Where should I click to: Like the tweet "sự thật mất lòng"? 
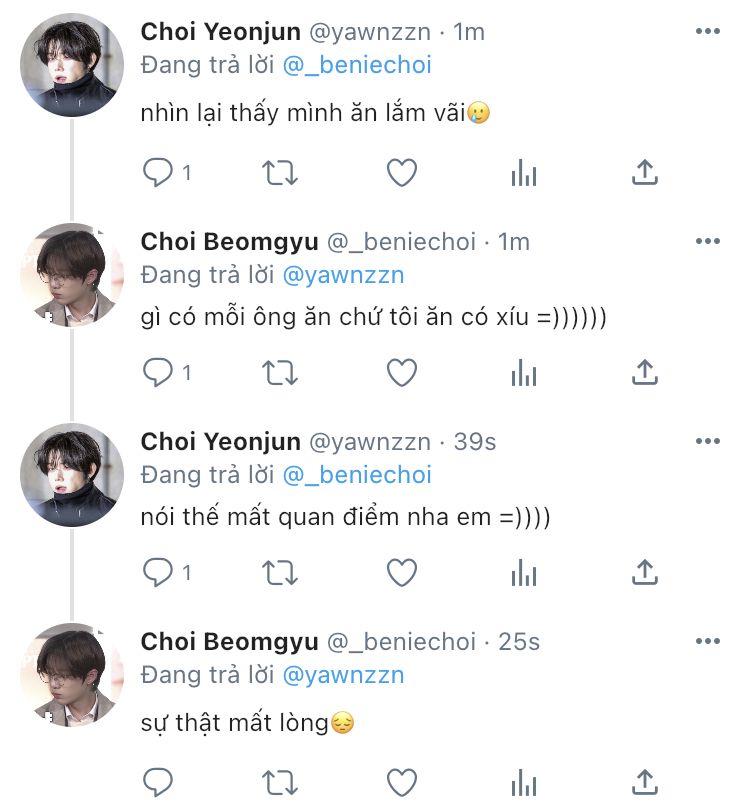point(401,780)
